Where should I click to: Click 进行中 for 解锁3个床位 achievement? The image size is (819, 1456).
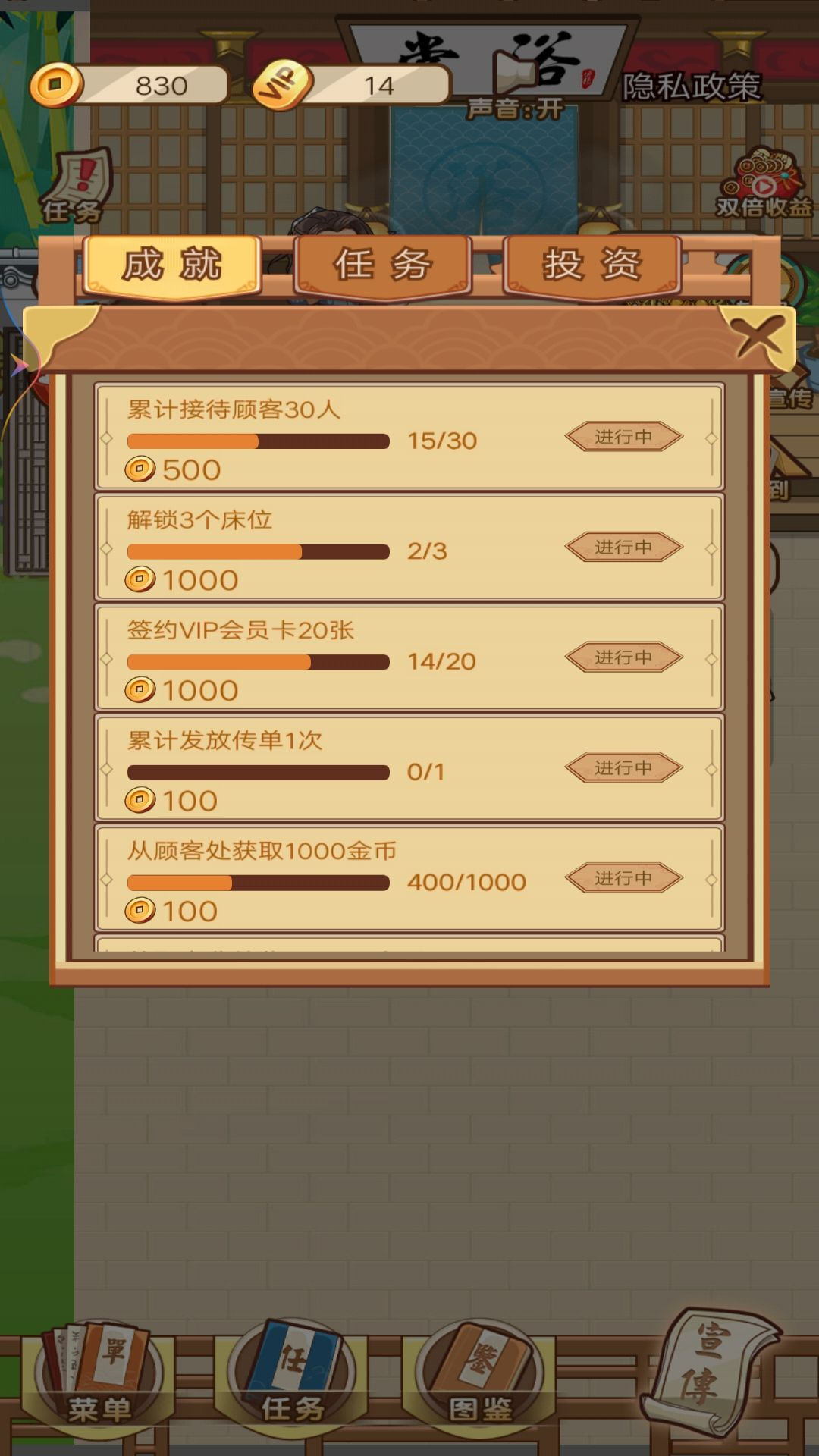(x=625, y=545)
